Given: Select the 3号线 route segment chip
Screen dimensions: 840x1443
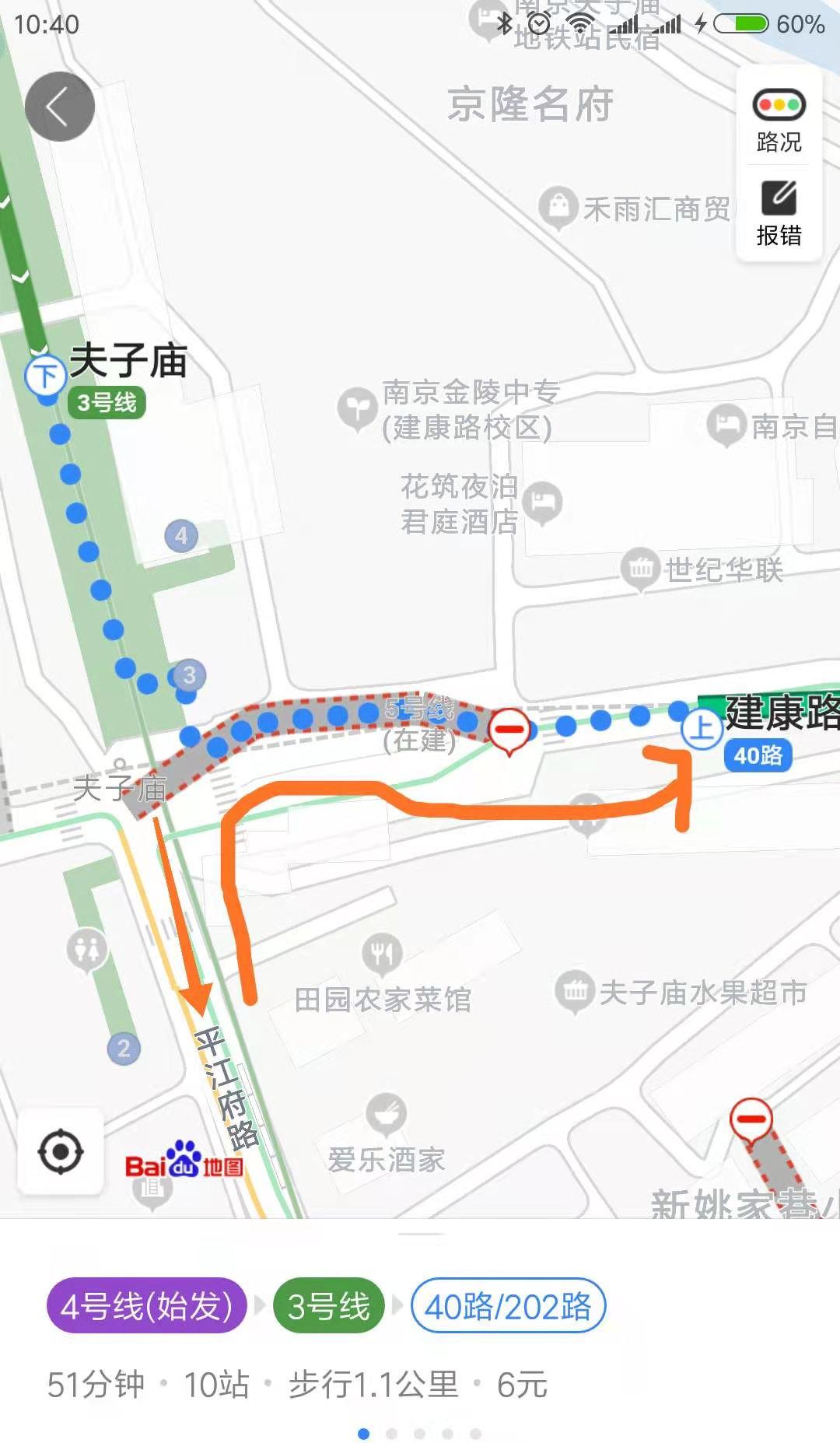Looking at the screenshot, I should point(328,1306).
